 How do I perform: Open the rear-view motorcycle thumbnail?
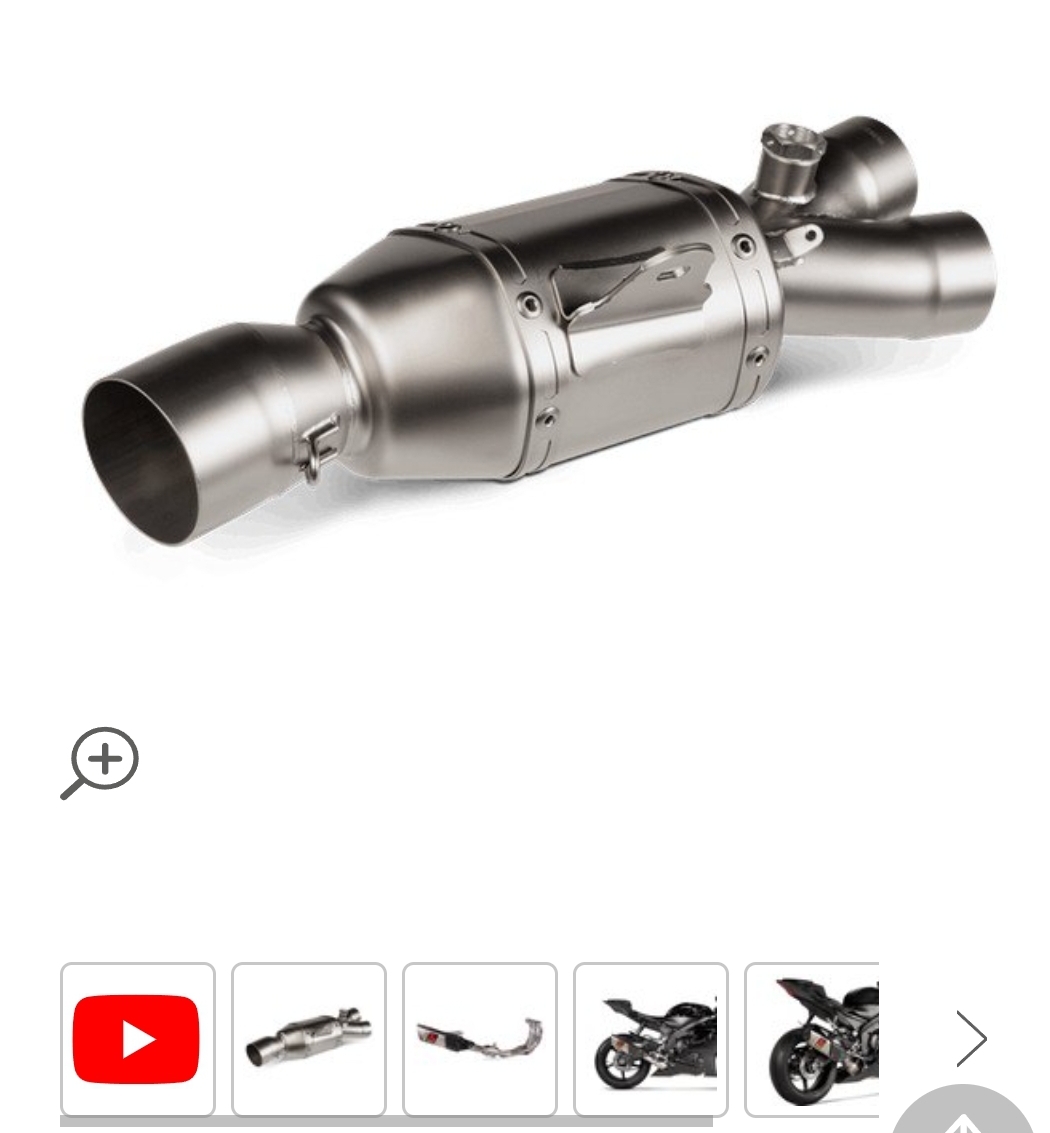point(812,1039)
